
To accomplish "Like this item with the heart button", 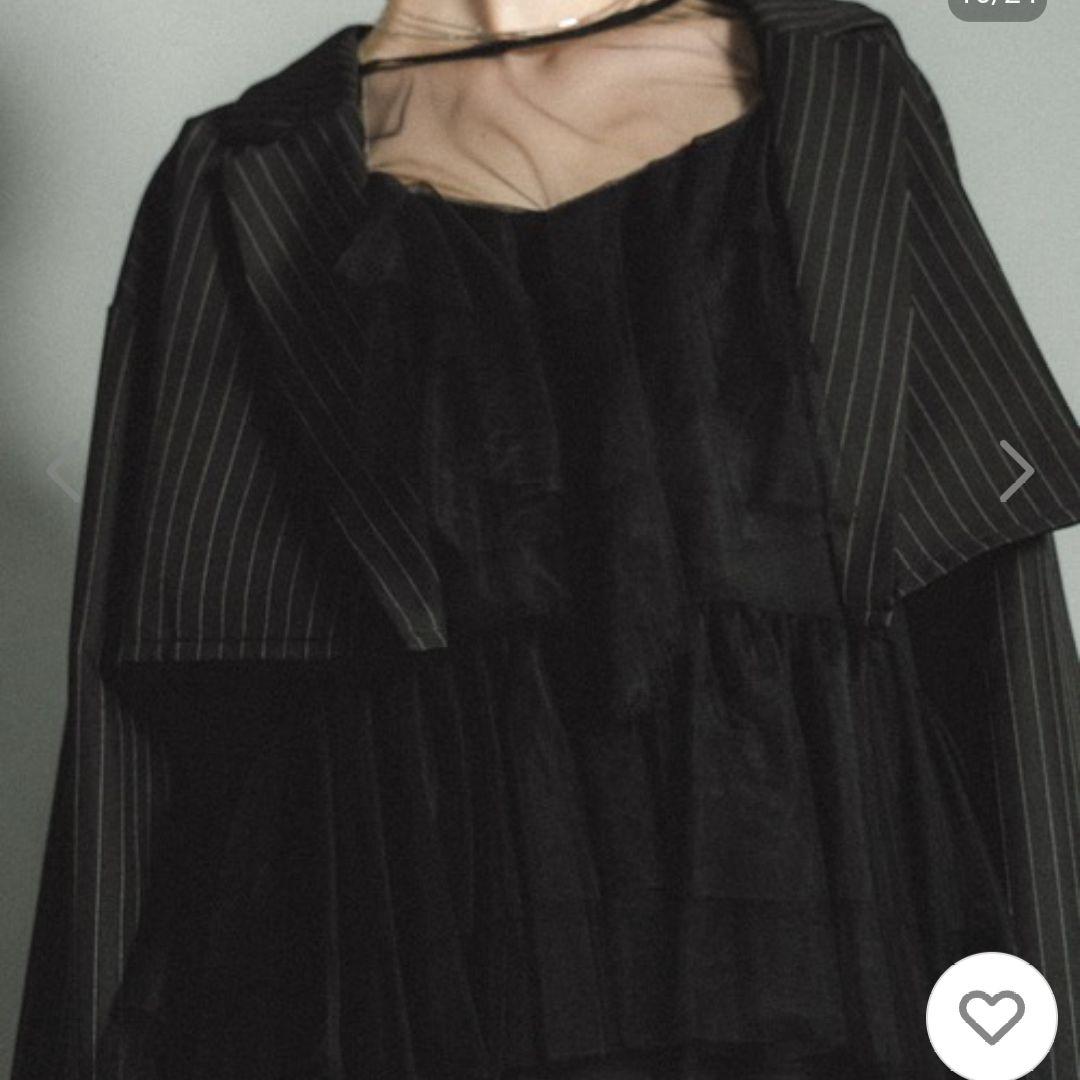I will click(991, 1017).
